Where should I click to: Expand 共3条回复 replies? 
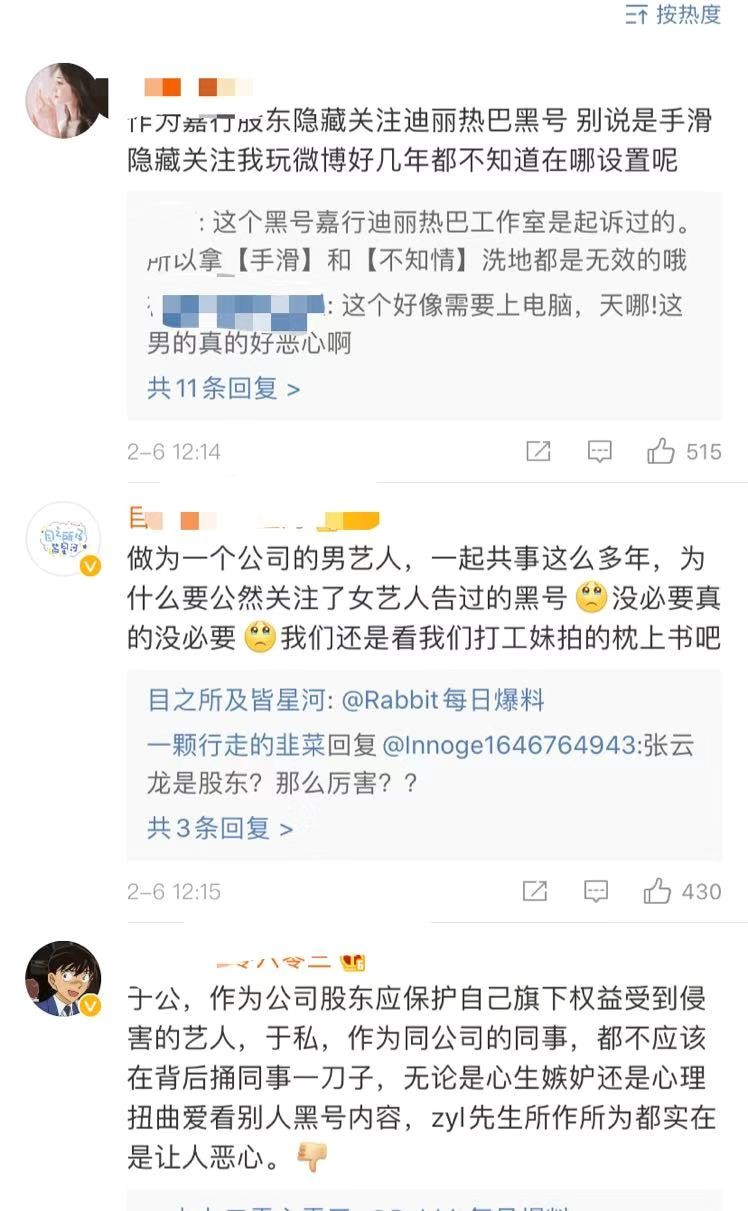(x=220, y=828)
